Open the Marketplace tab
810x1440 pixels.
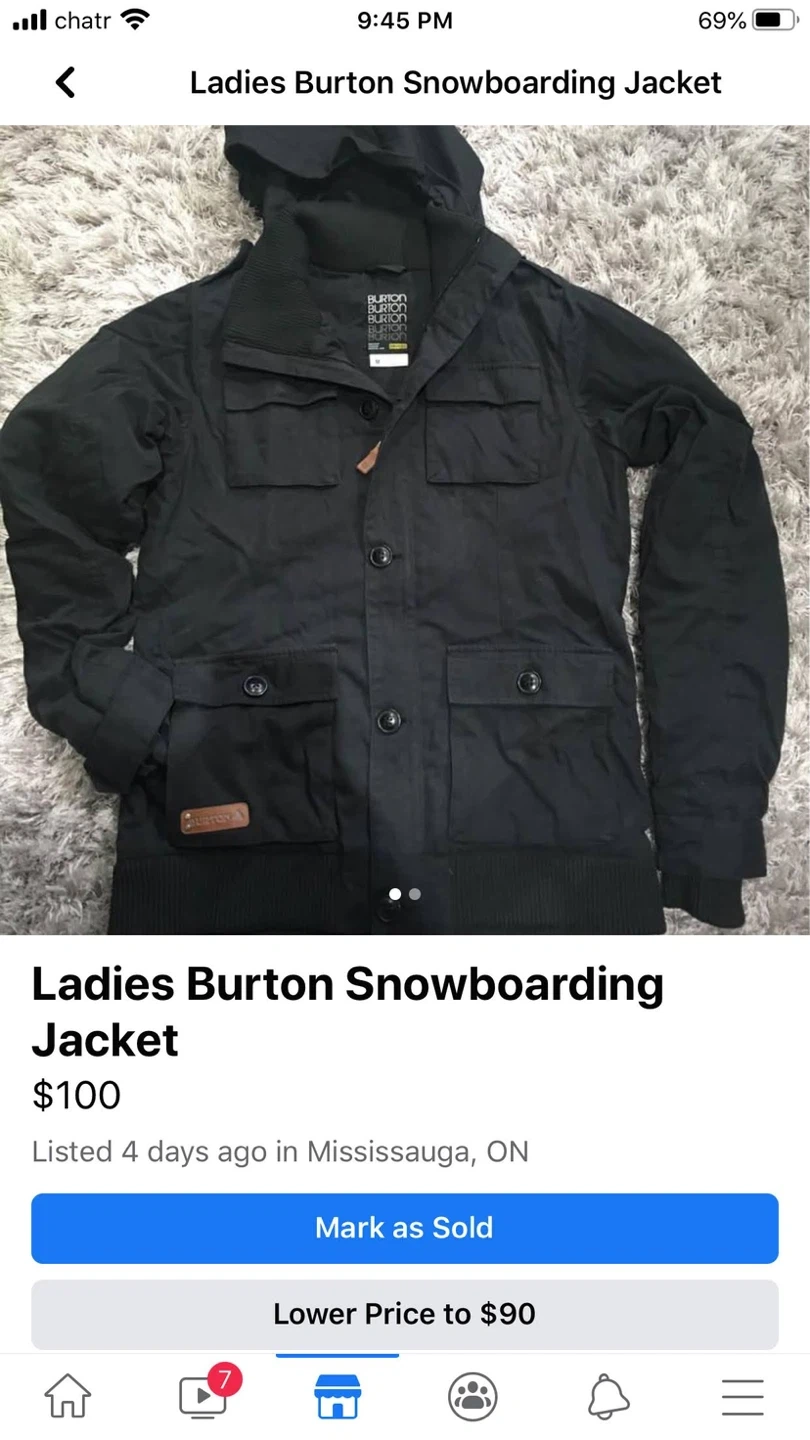point(338,1396)
